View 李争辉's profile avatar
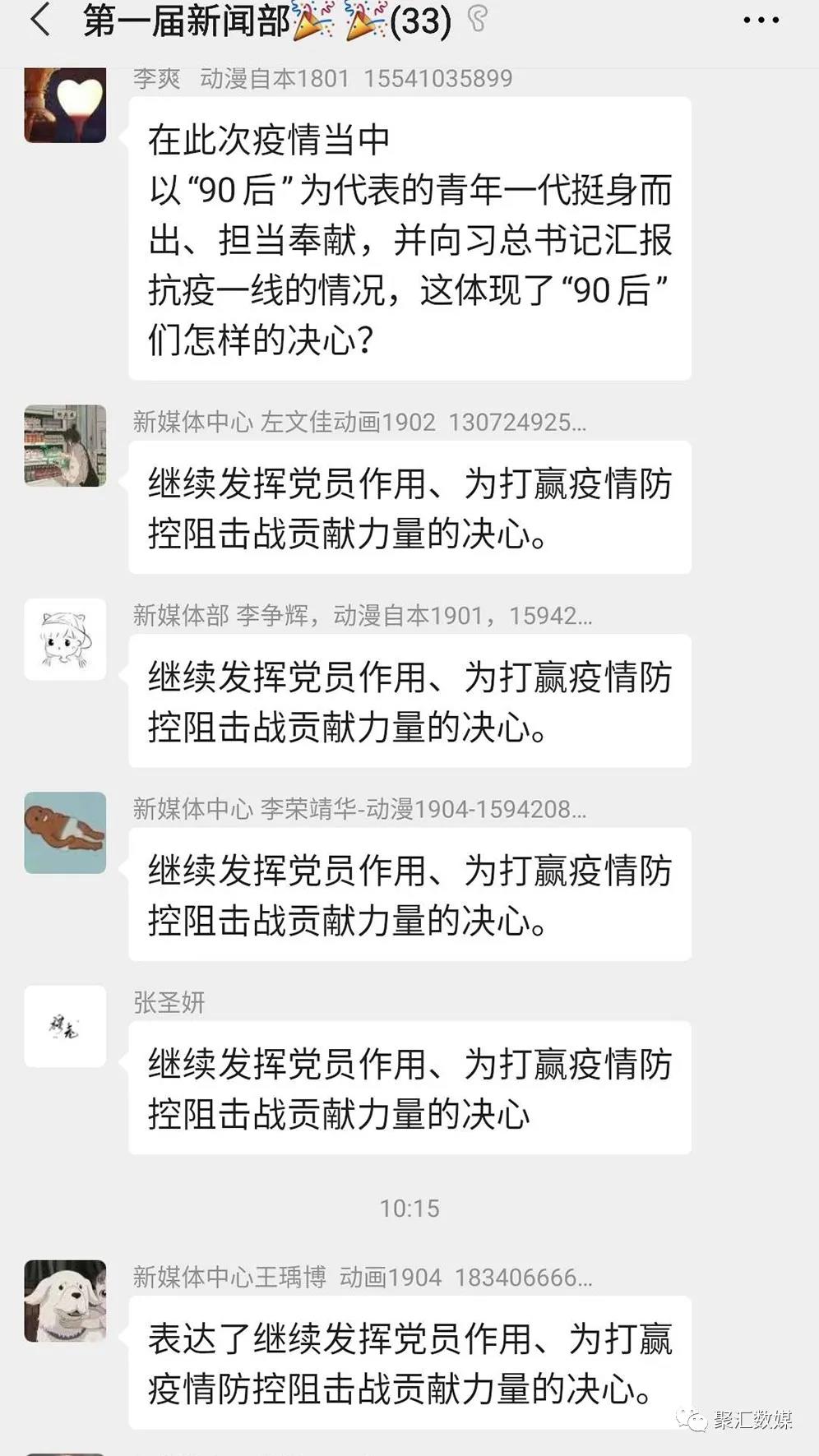This screenshot has height=1456, width=819. (x=65, y=639)
